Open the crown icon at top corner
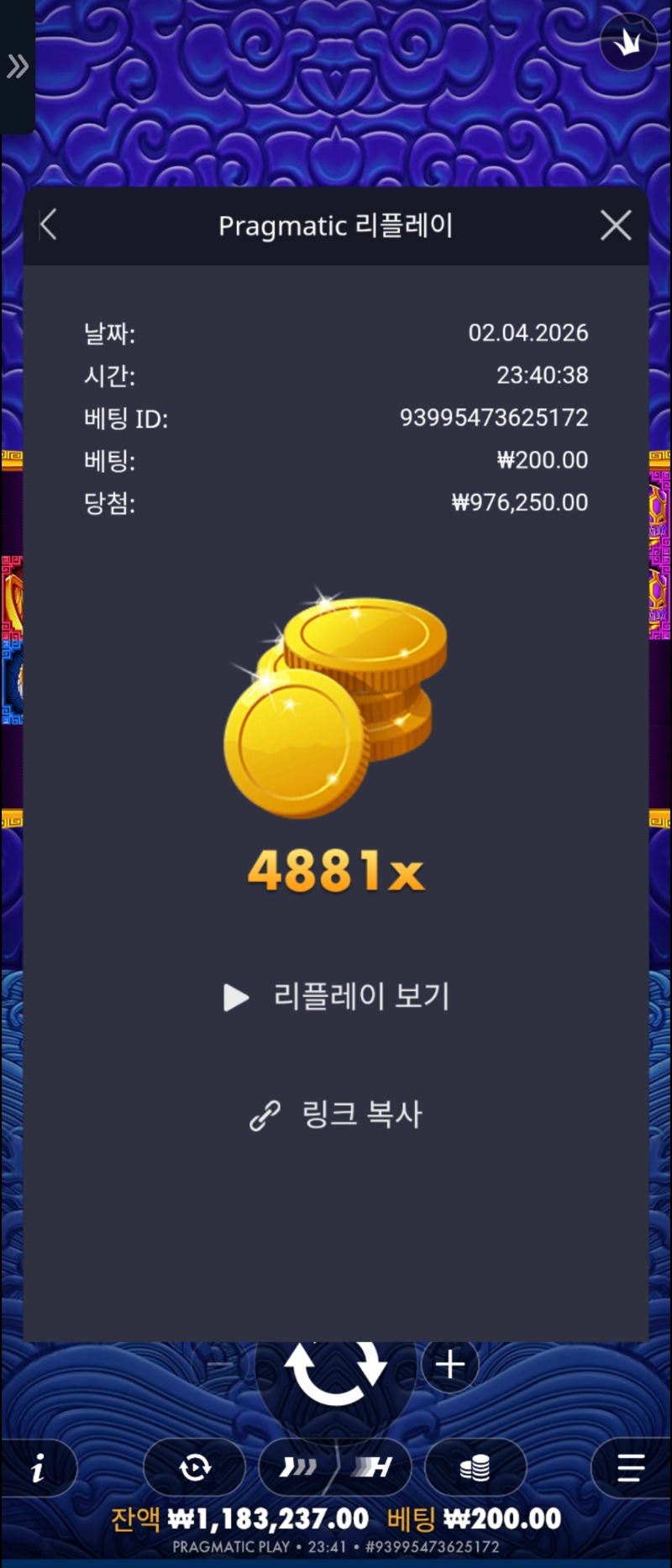 627,42
